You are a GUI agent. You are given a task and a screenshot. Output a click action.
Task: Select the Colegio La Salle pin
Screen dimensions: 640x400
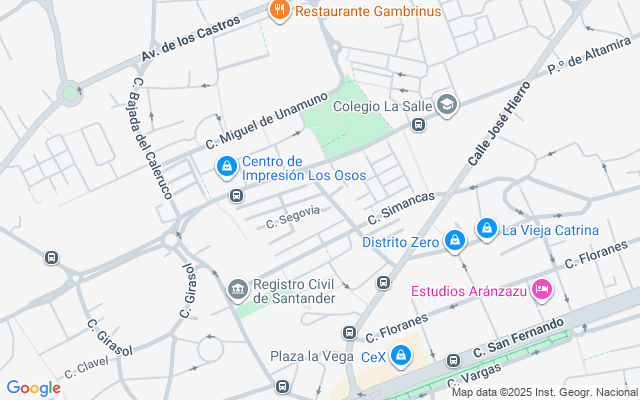tap(446, 104)
